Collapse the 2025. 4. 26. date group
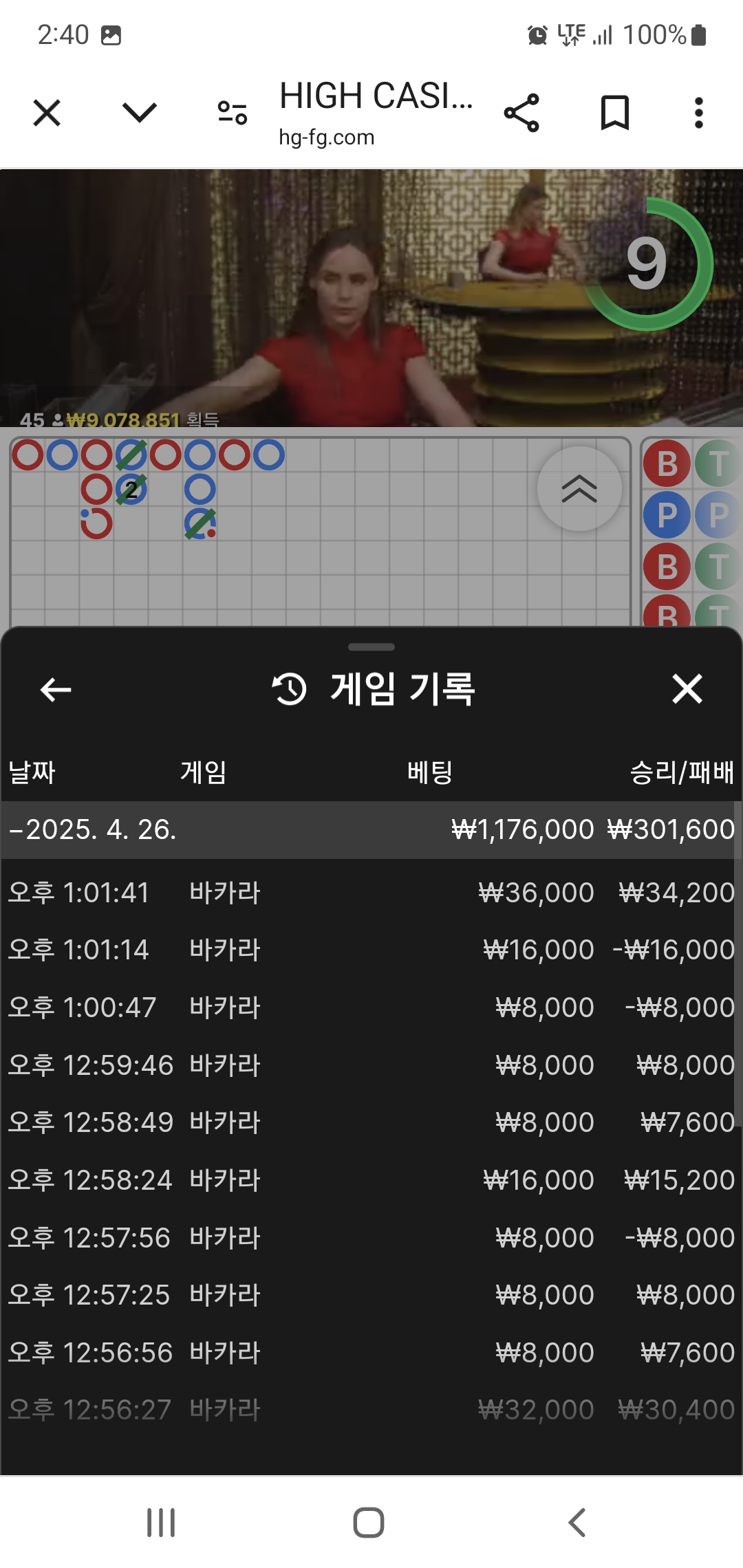743x1568 pixels. pyautogui.click(x=93, y=829)
